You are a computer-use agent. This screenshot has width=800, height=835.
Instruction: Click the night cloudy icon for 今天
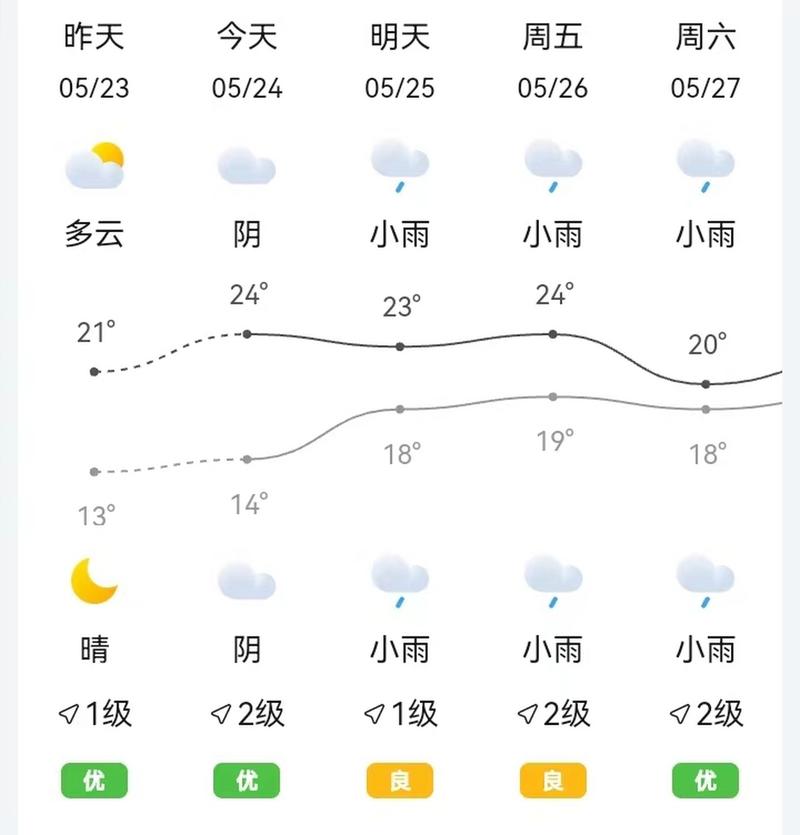246,585
